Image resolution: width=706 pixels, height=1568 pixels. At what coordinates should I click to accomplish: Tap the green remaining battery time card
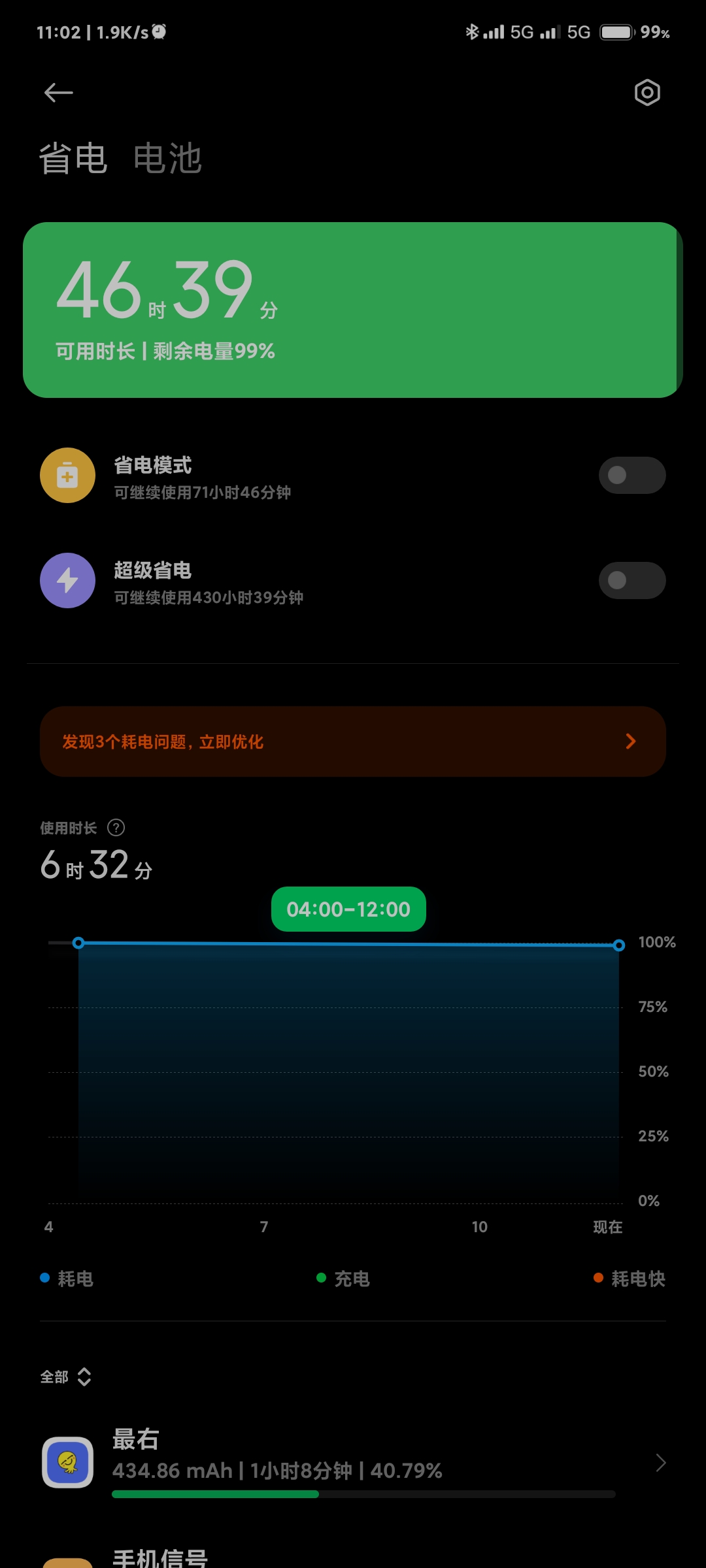pyautogui.click(x=353, y=310)
